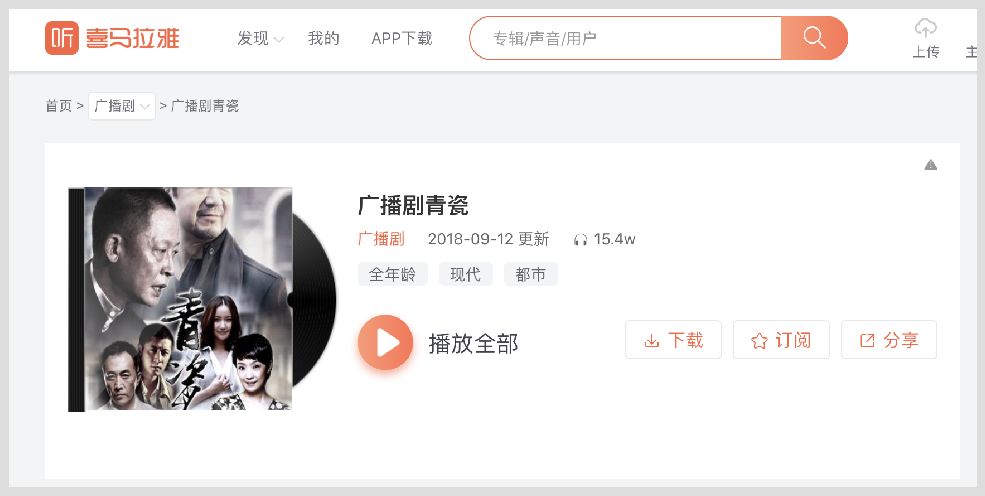This screenshot has height=496, width=985.
Task: Subscribe using the 订阅 button
Action: pos(780,340)
